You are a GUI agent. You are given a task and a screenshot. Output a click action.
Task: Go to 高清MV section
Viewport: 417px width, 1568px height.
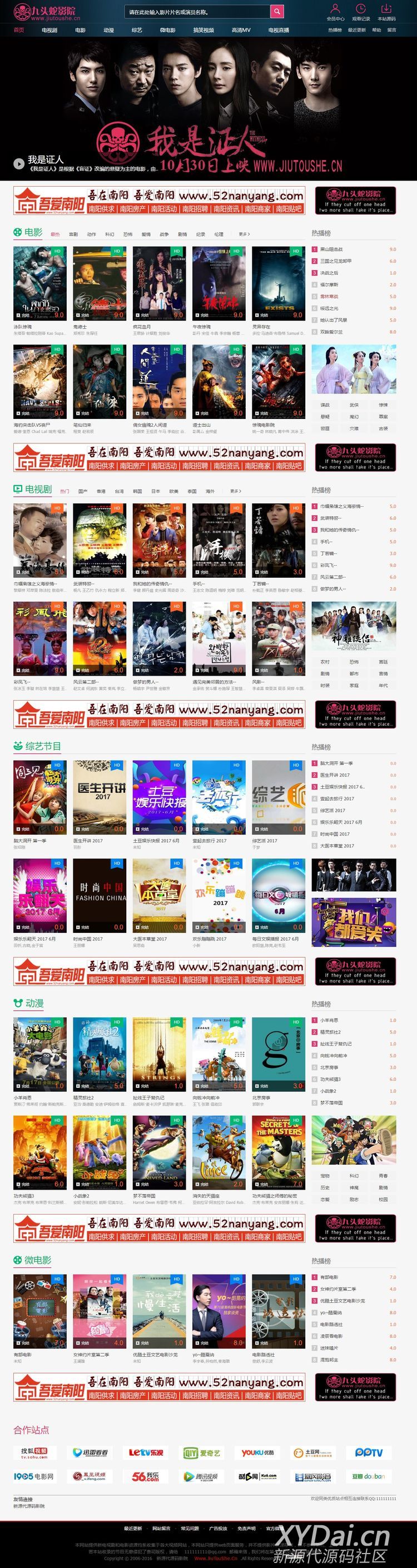tap(240, 30)
